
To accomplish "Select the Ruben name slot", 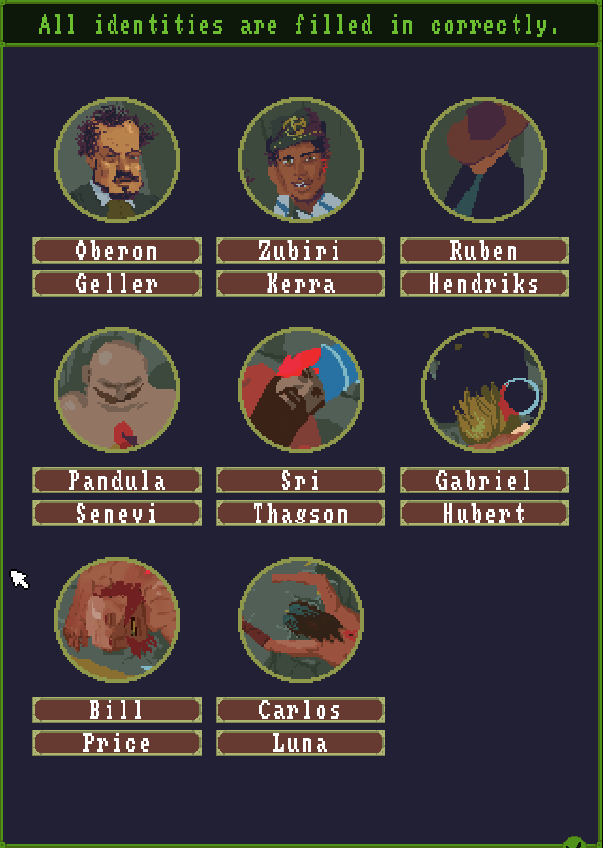I will pos(484,250).
